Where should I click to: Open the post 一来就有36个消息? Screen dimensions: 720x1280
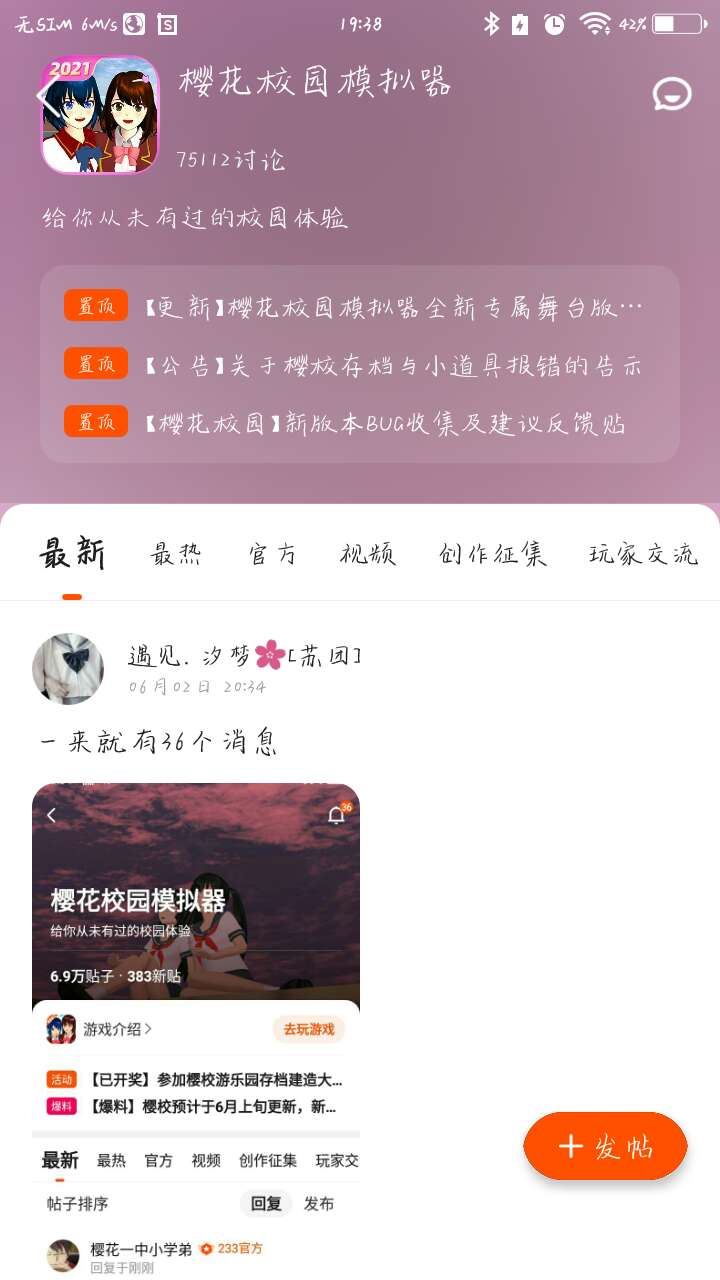tap(160, 742)
